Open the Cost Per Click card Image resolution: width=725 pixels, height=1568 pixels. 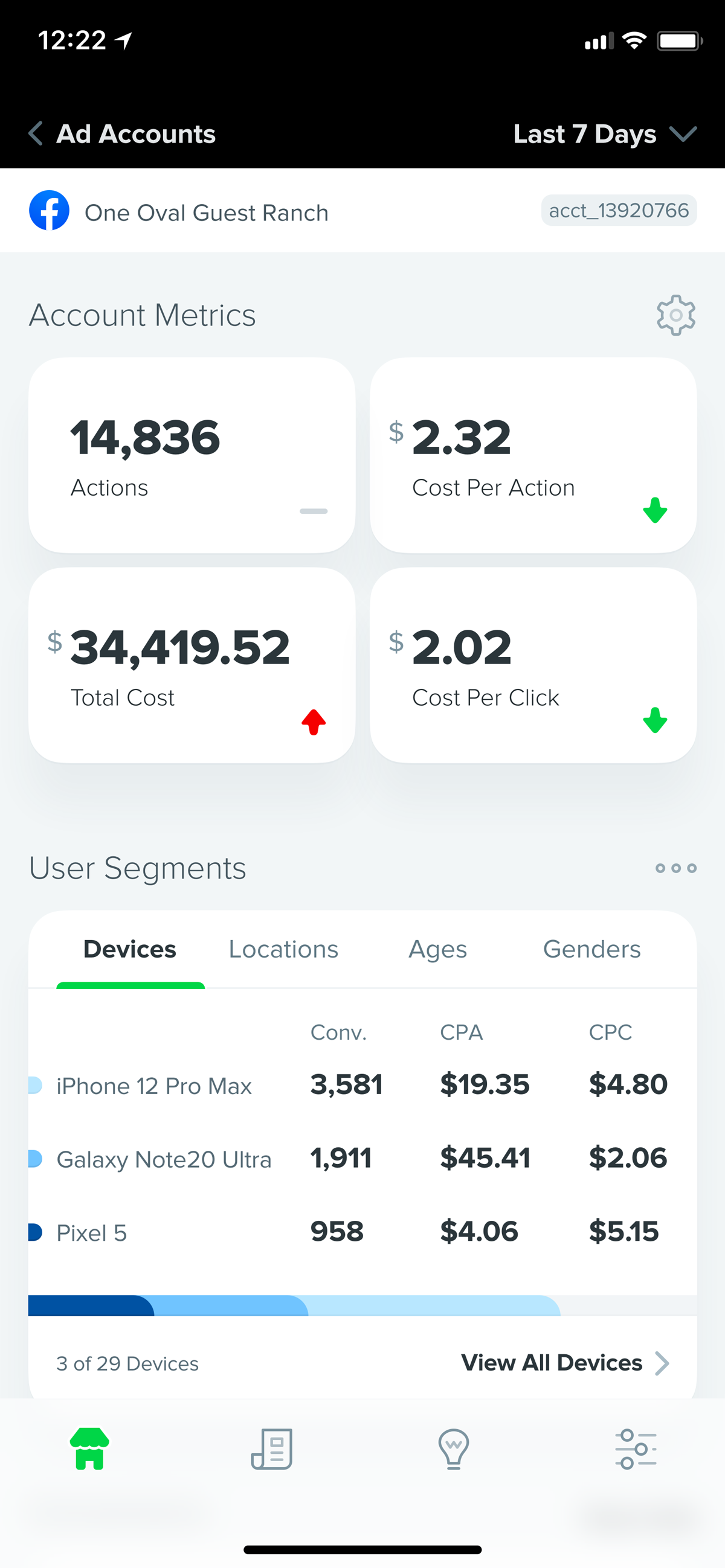pos(532,665)
